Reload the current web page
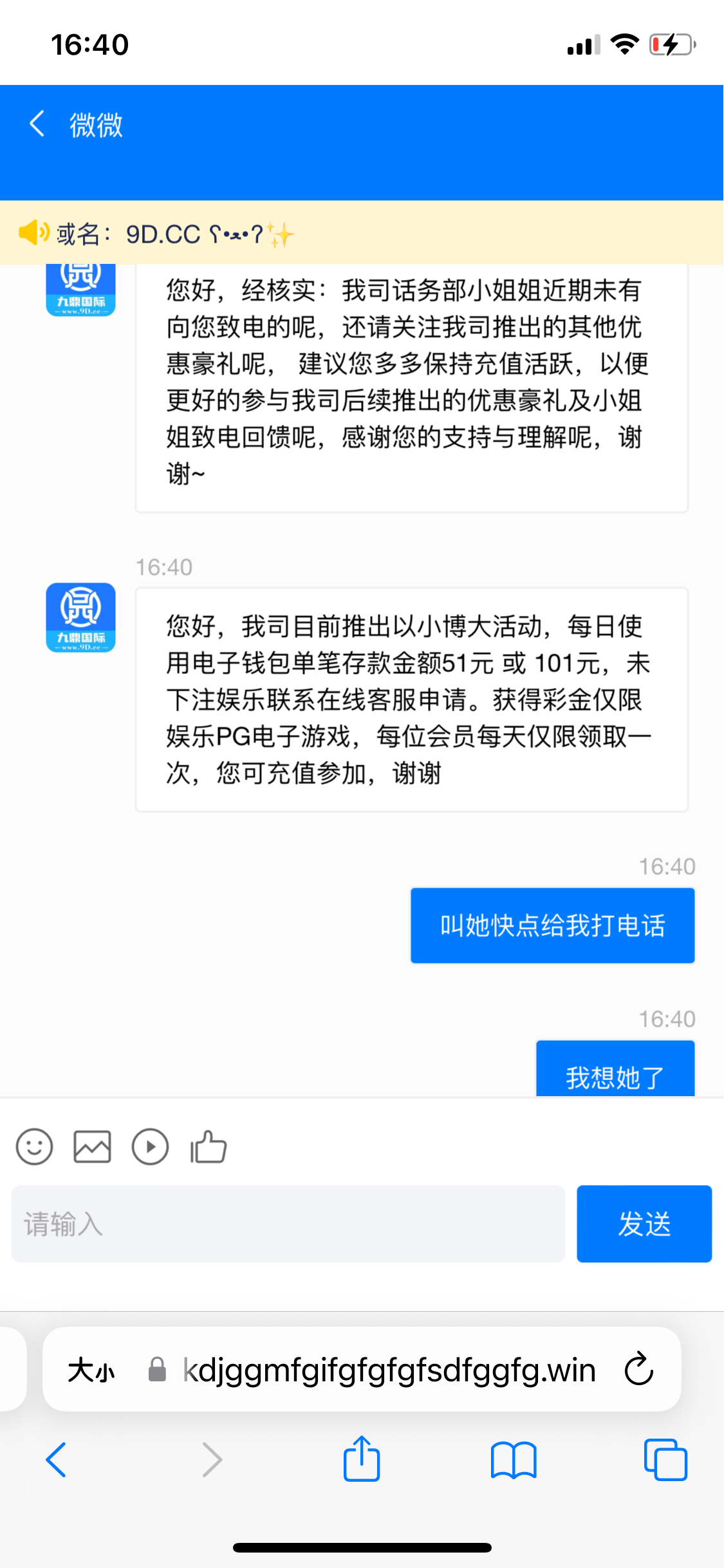Viewport: 724px width, 1568px height. tap(638, 1369)
